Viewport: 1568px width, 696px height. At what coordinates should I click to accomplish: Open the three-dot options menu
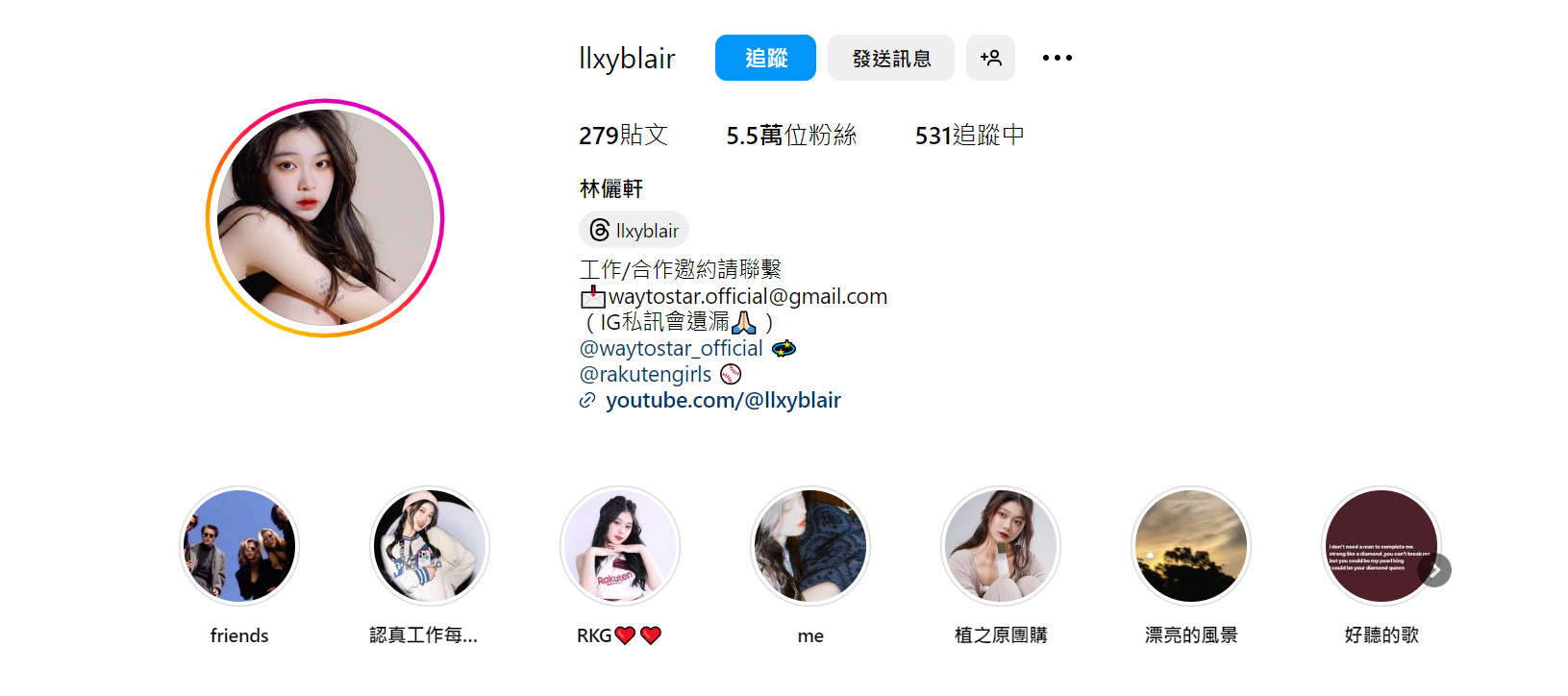[x=1057, y=58]
